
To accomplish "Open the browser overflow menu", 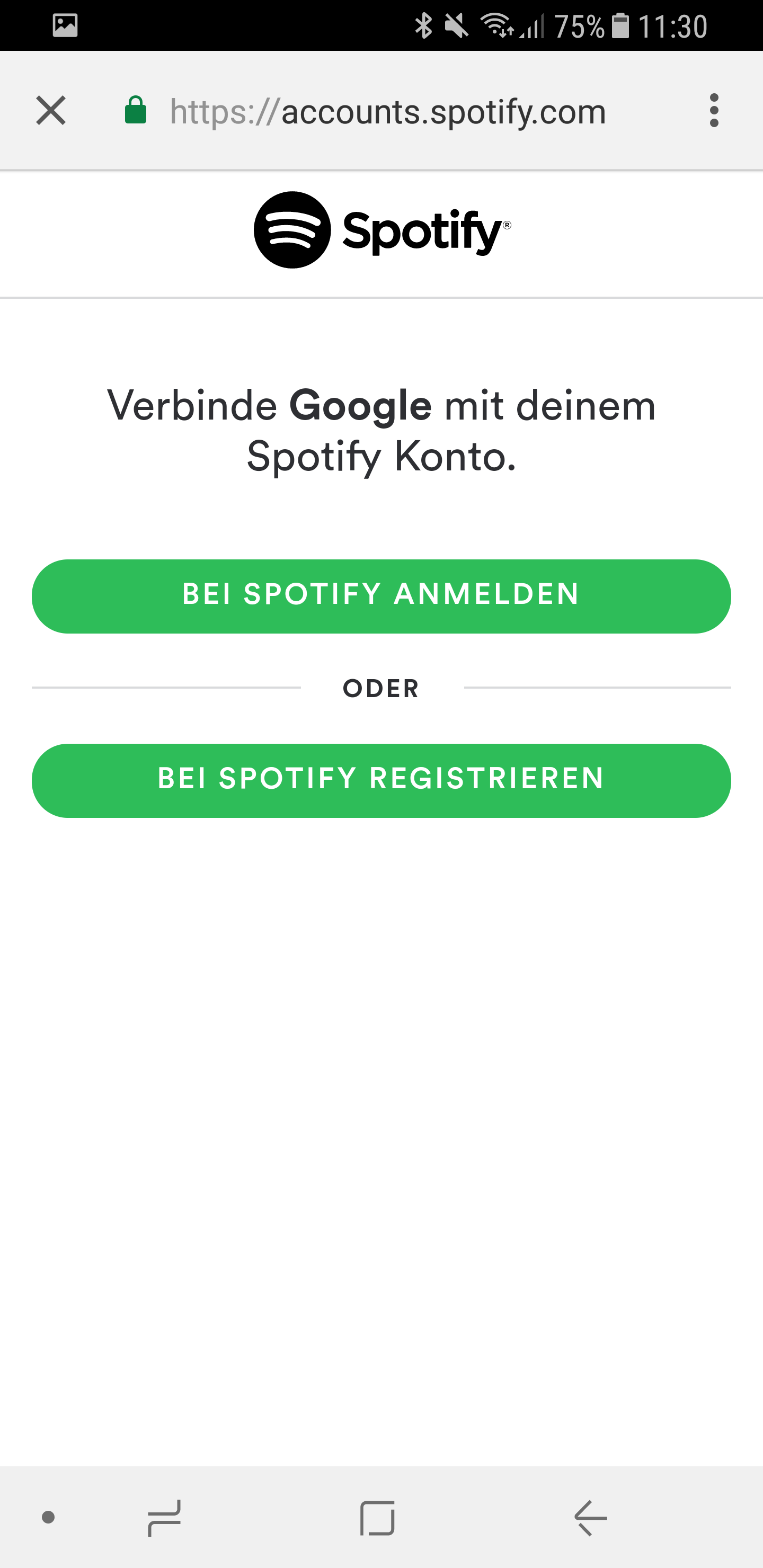I will click(x=714, y=111).
